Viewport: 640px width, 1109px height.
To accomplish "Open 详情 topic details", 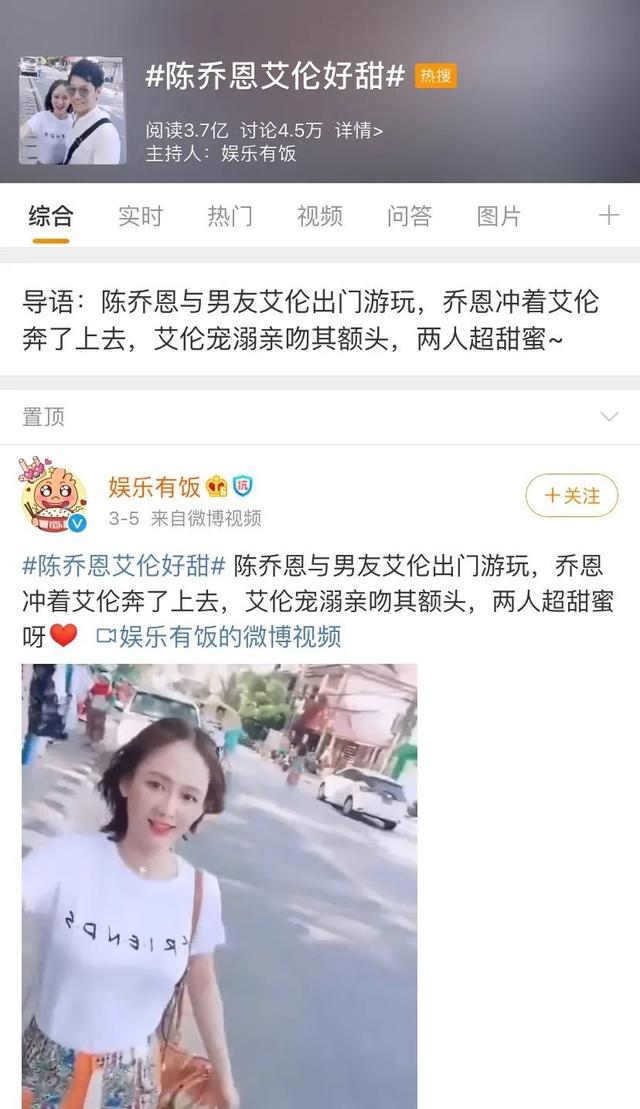I will (x=359, y=131).
